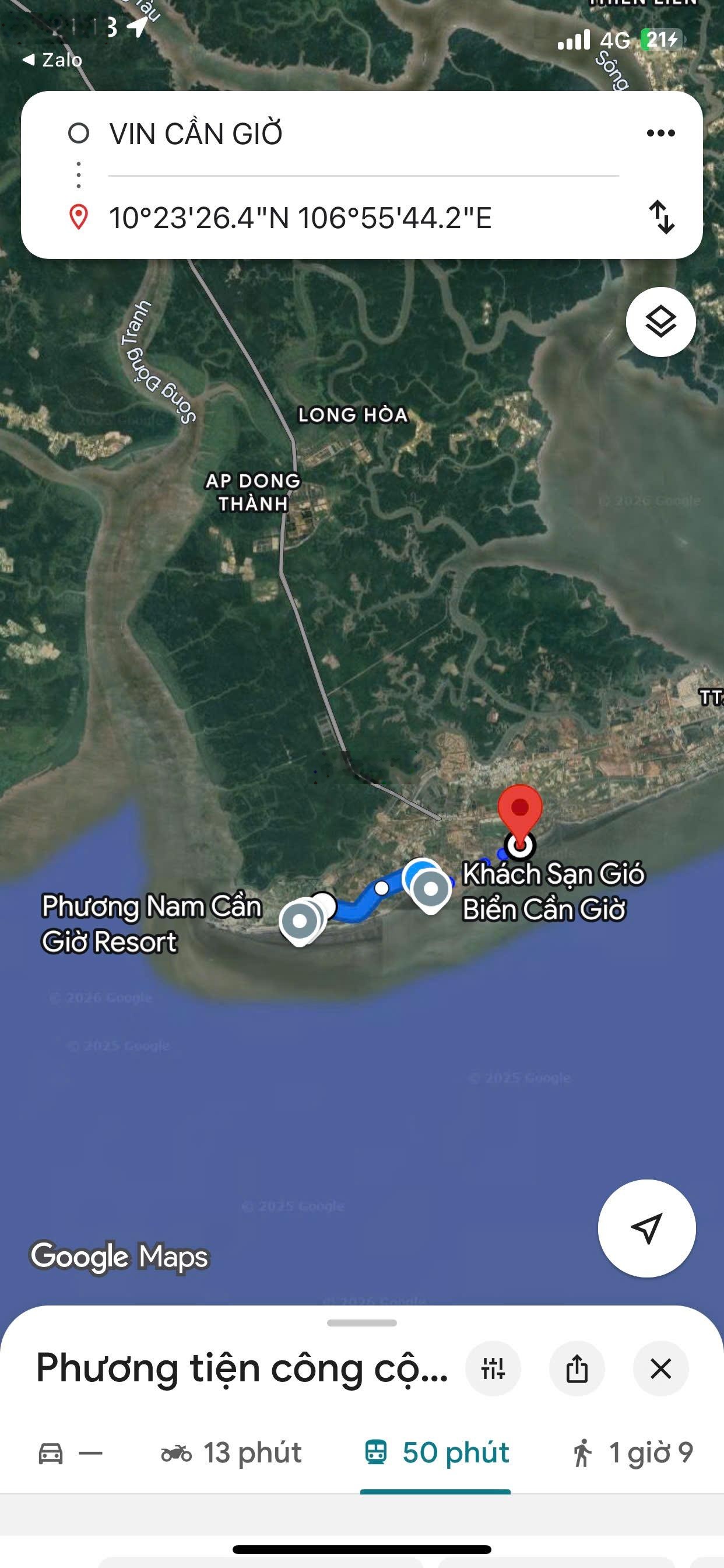Close the directions panel
Viewport: 724px width, 1568px height.
[x=660, y=1369]
